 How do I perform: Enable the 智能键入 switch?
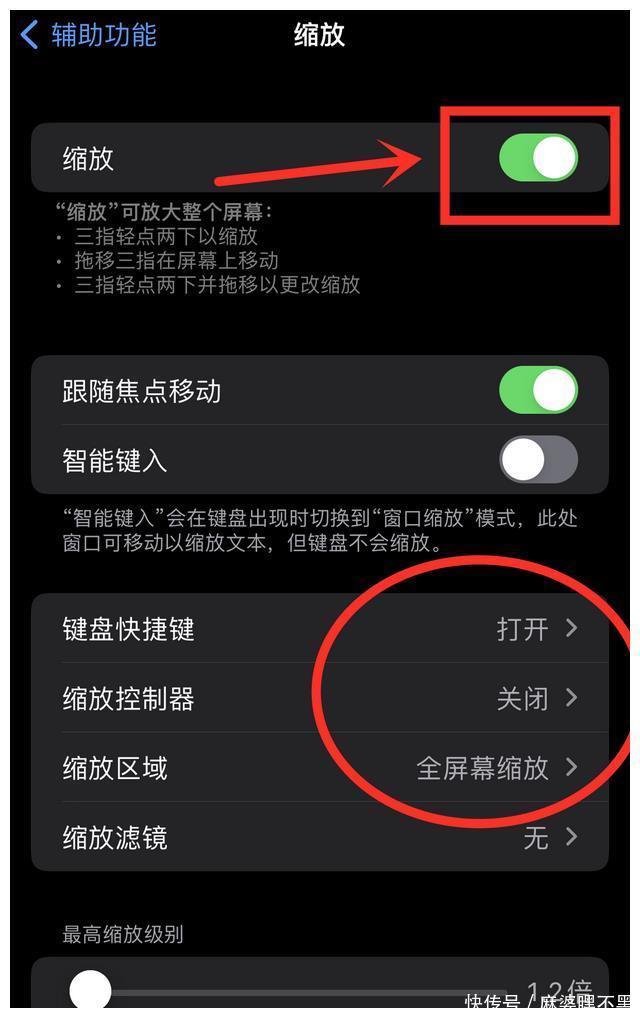coord(538,460)
